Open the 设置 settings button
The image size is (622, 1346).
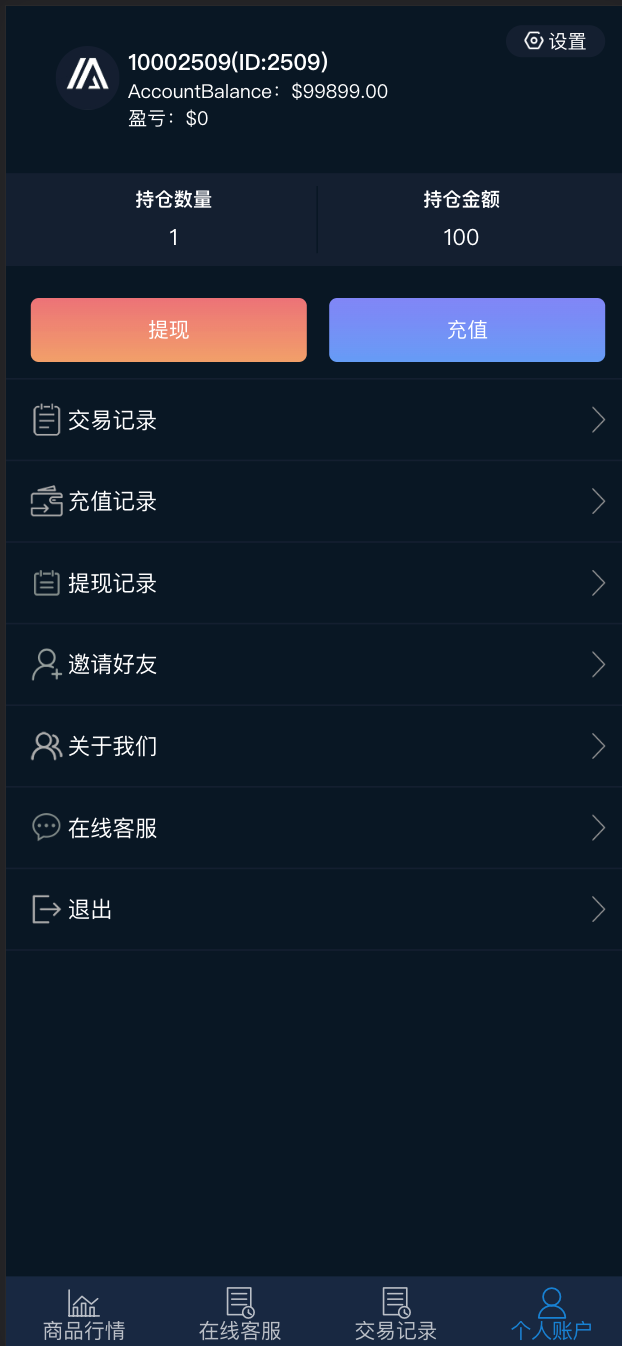pyautogui.click(x=555, y=41)
